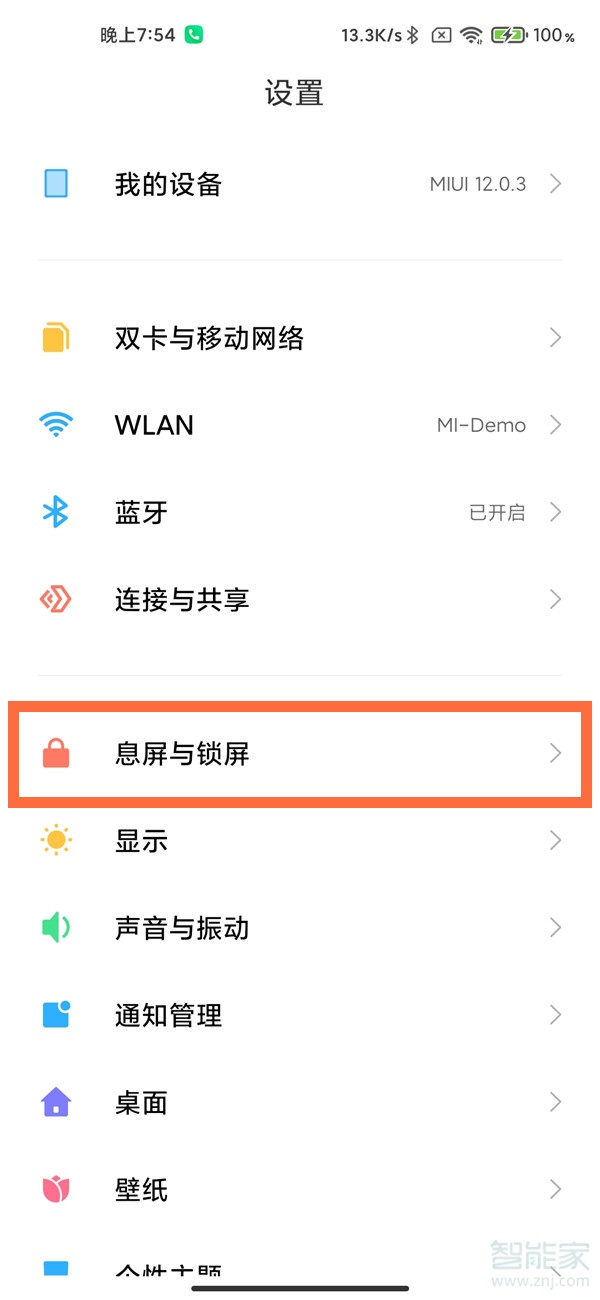Open 显示 settings
This screenshot has width=600, height=1300.
[x=300, y=841]
